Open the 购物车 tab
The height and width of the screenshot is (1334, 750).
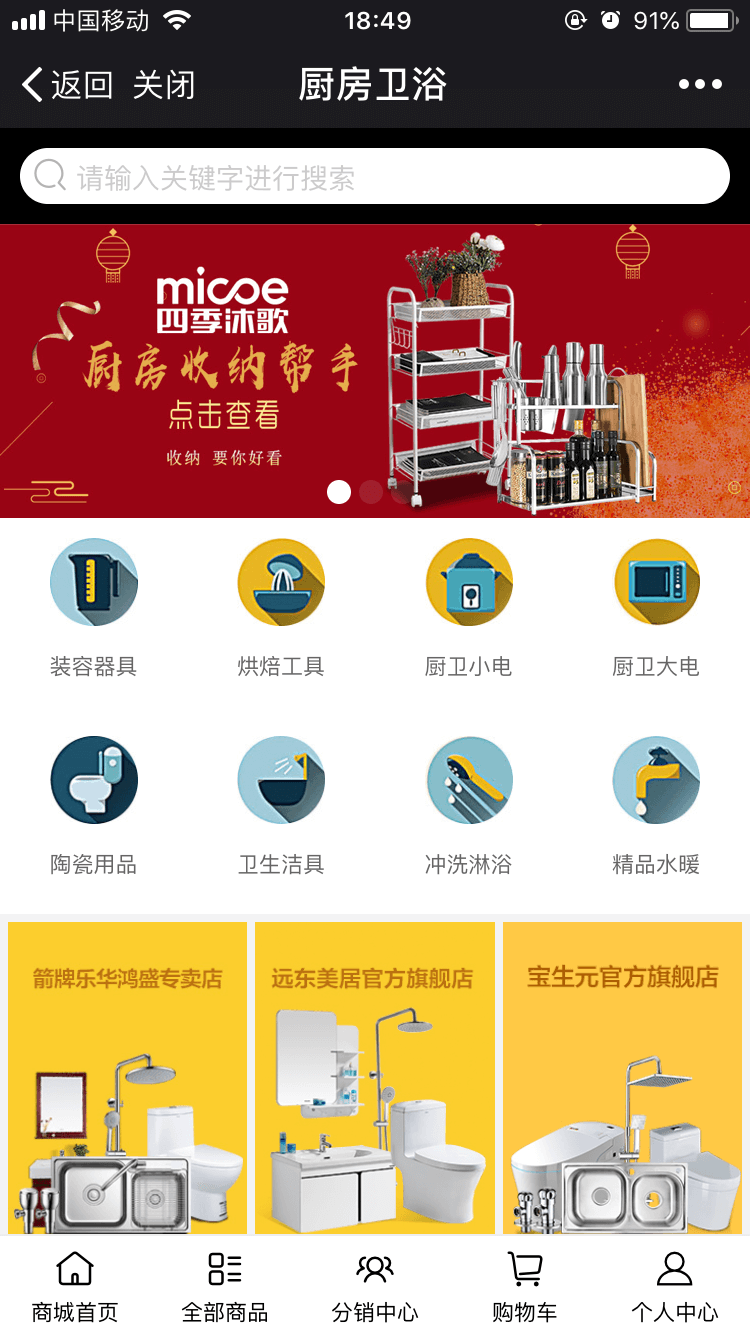525,1285
